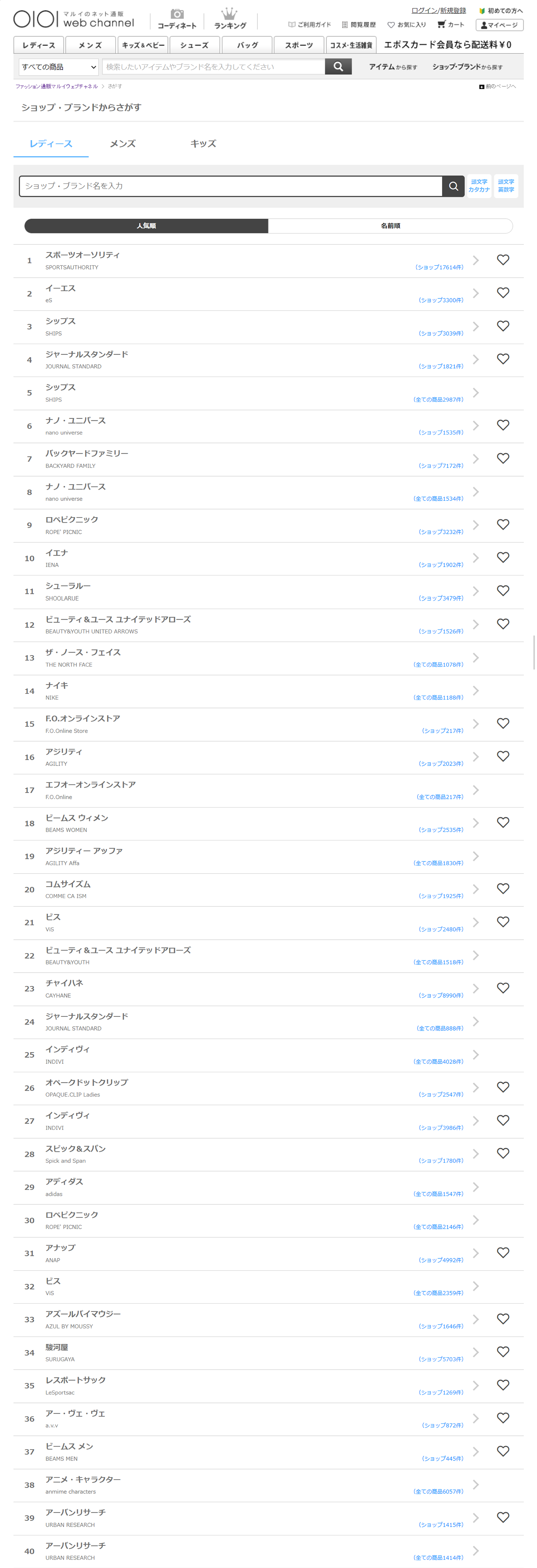Follow the ログイン link
Viewport: 537px width, 1568px height.
coord(424,11)
